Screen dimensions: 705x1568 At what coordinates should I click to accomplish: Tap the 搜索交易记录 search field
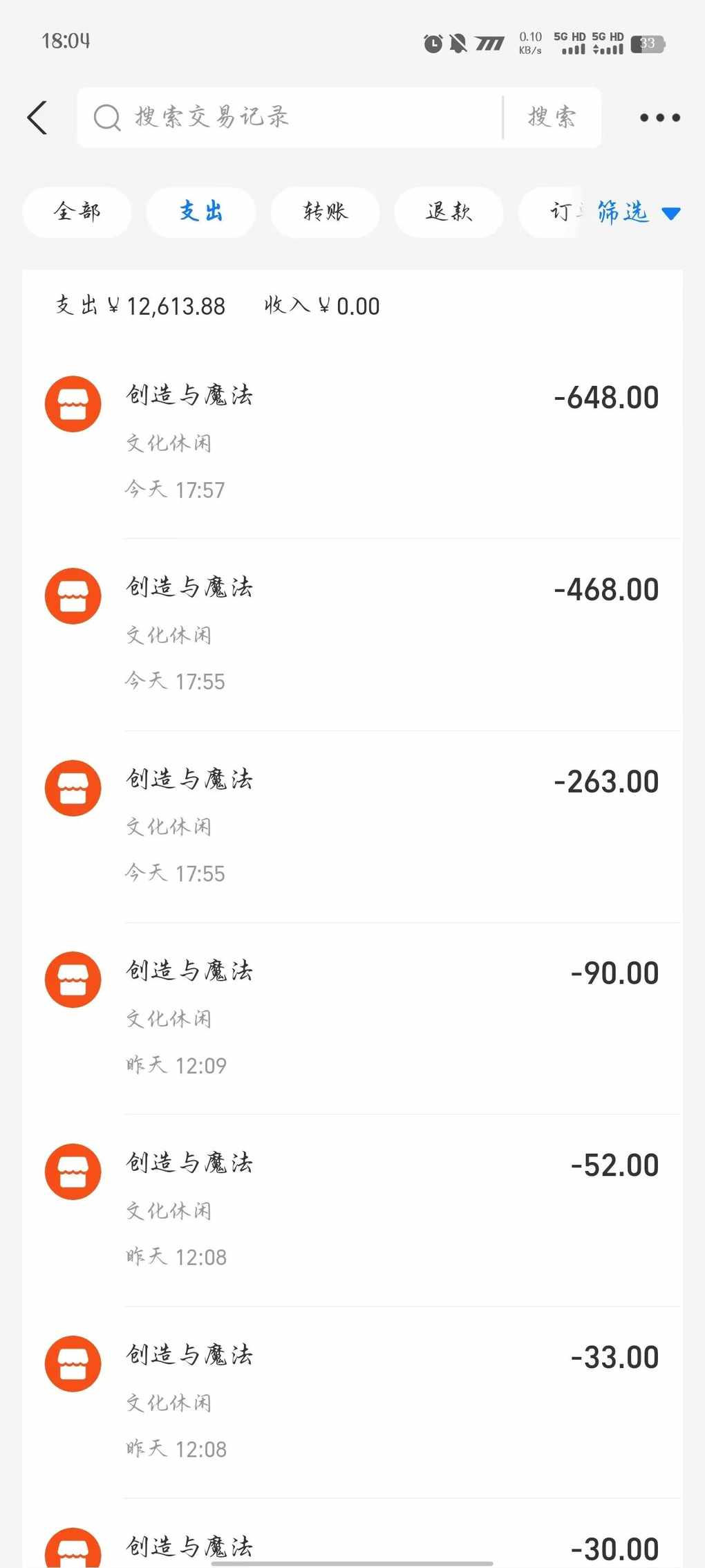click(290, 118)
